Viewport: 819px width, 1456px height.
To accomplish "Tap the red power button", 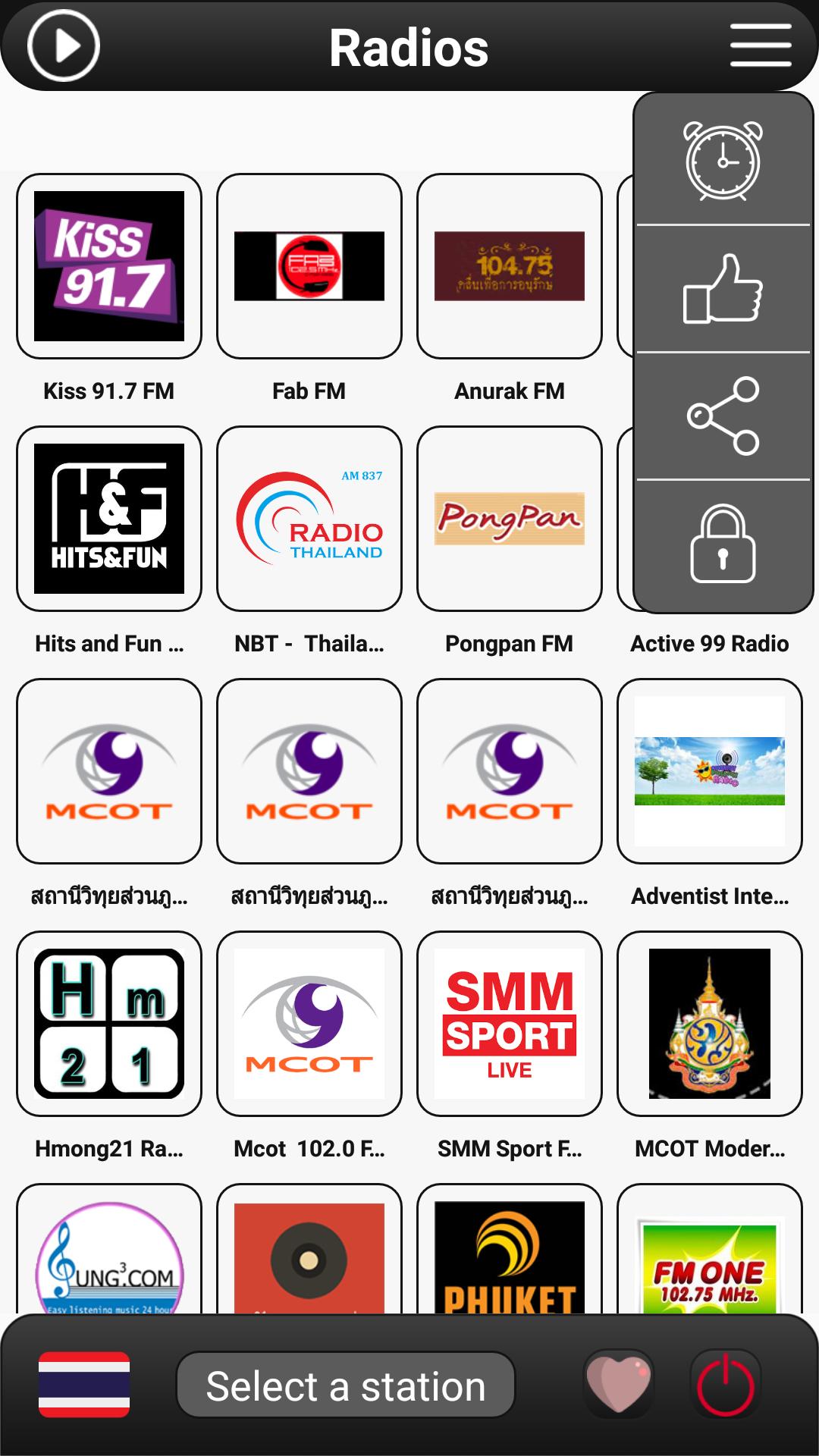I will pos(726,1384).
